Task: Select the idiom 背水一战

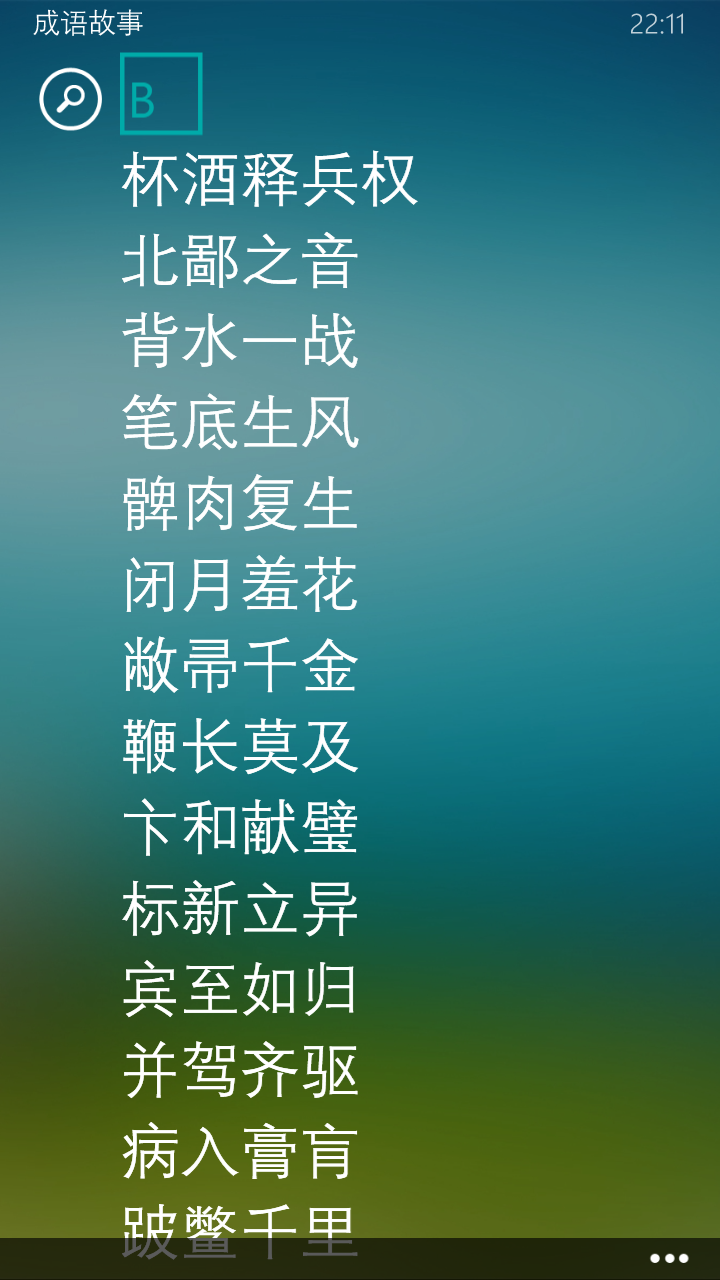Action: [x=240, y=342]
